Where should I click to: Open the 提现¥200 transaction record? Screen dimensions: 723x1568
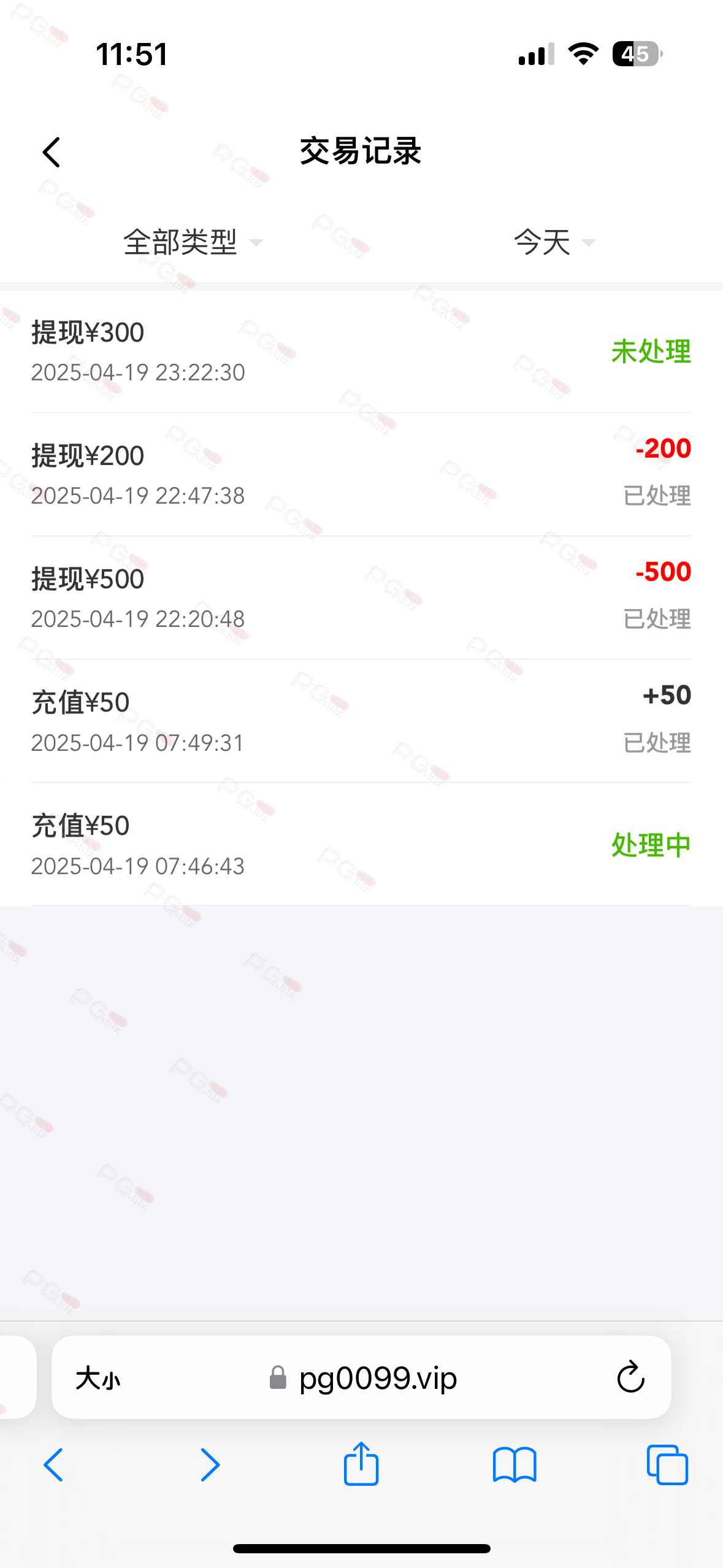coord(361,474)
